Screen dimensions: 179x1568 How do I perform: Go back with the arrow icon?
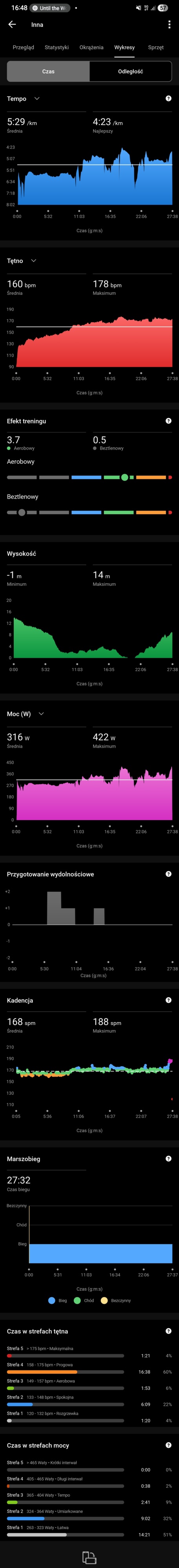click(11, 24)
